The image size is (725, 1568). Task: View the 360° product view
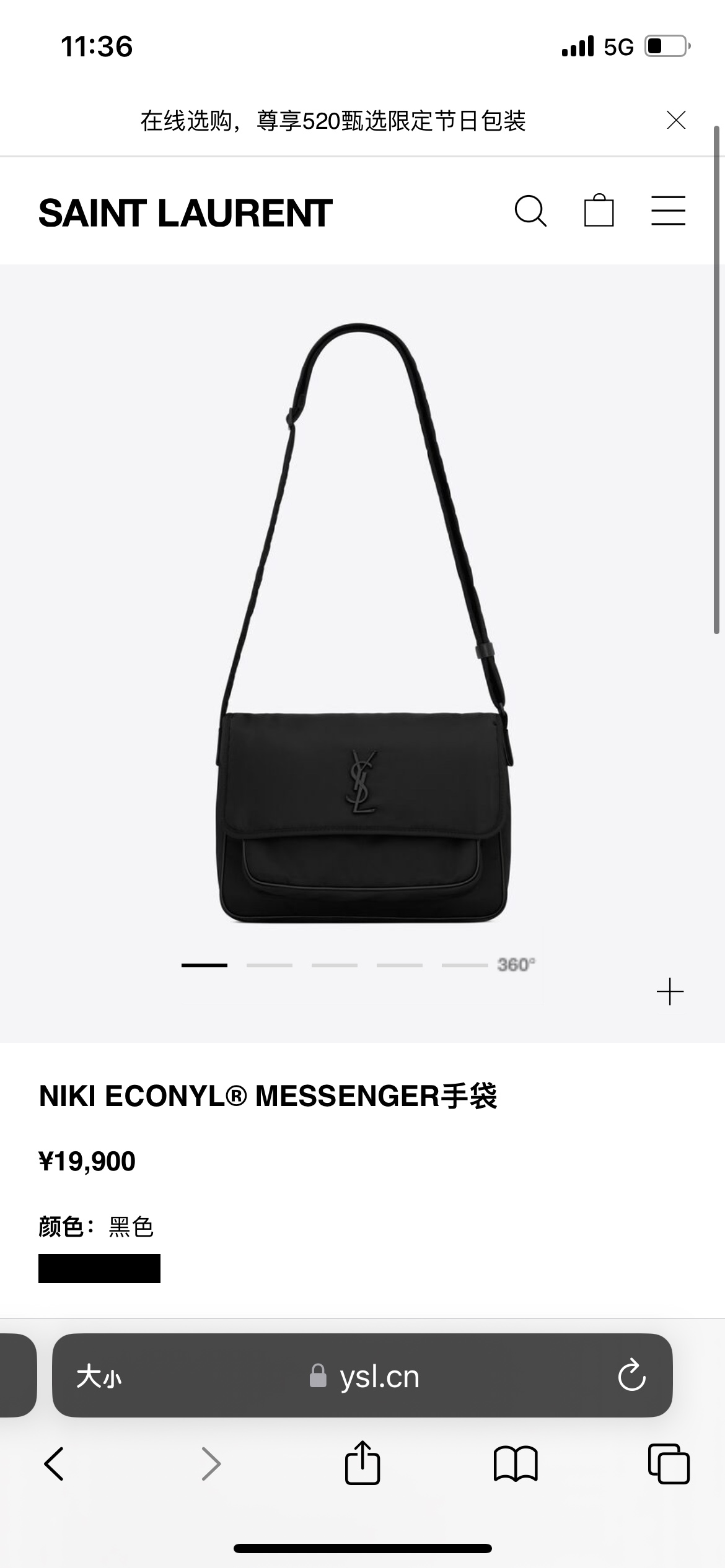point(516,965)
